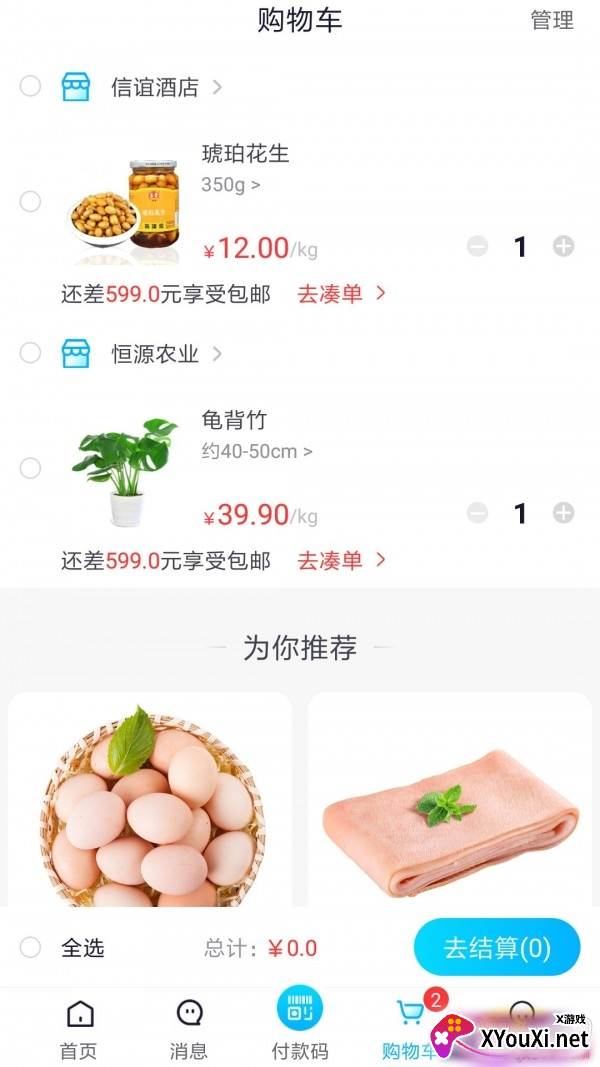Open the 琥珀花生 product image
Screen dimensions: 600x1067
coord(123,203)
